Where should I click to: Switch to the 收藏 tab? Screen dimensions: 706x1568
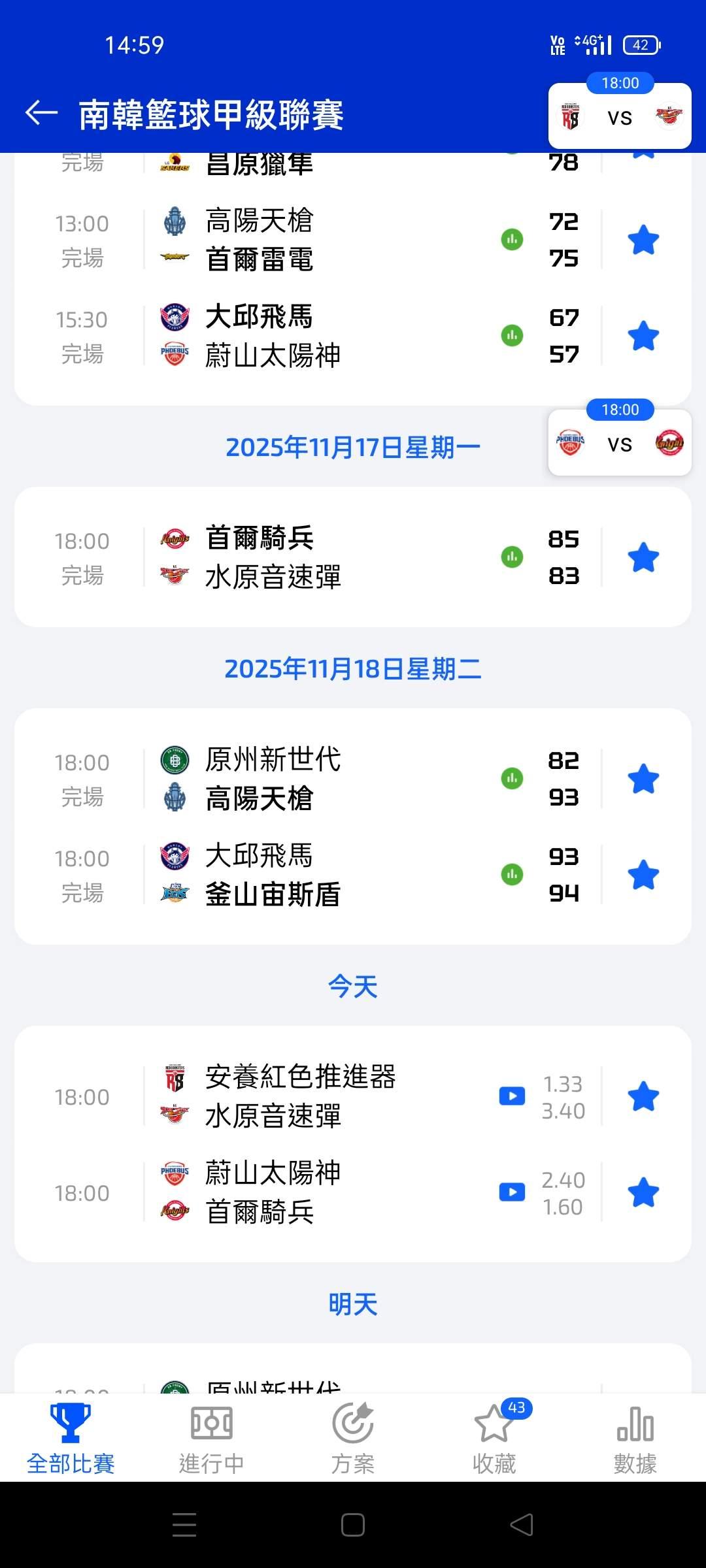pos(494,1439)
